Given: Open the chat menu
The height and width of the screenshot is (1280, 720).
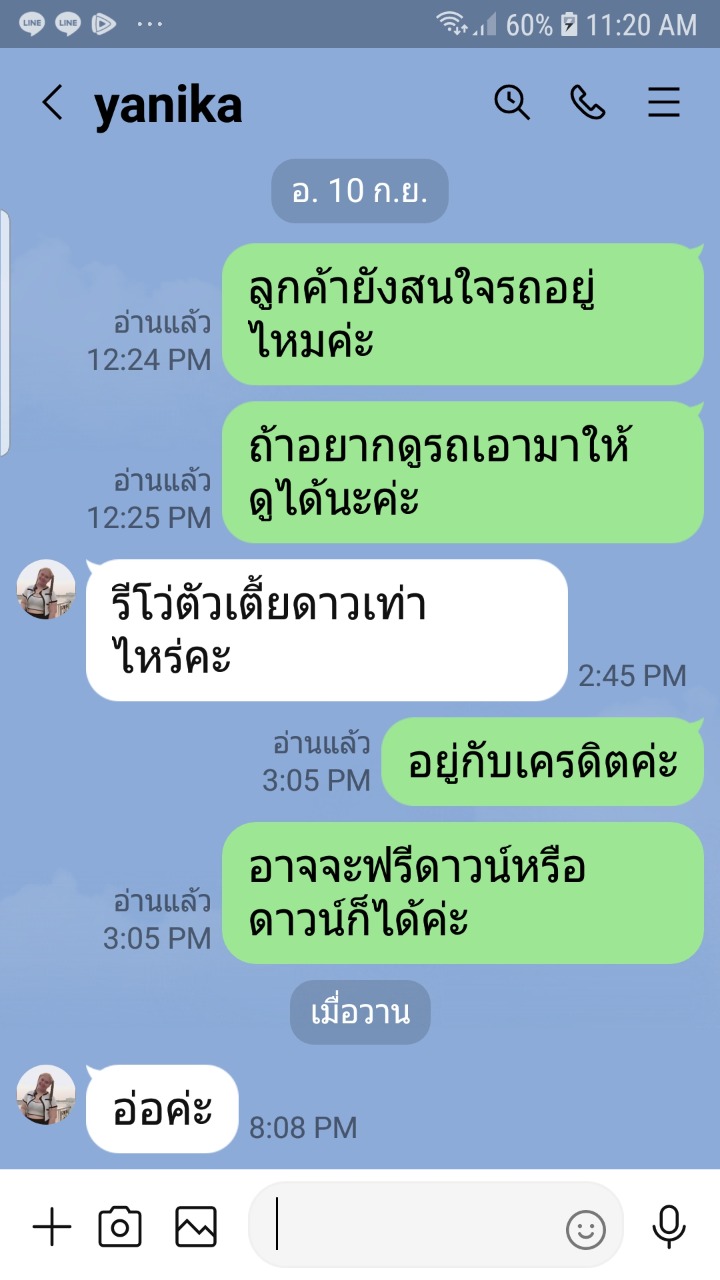Looking at the screenshot, I should 664,103.
